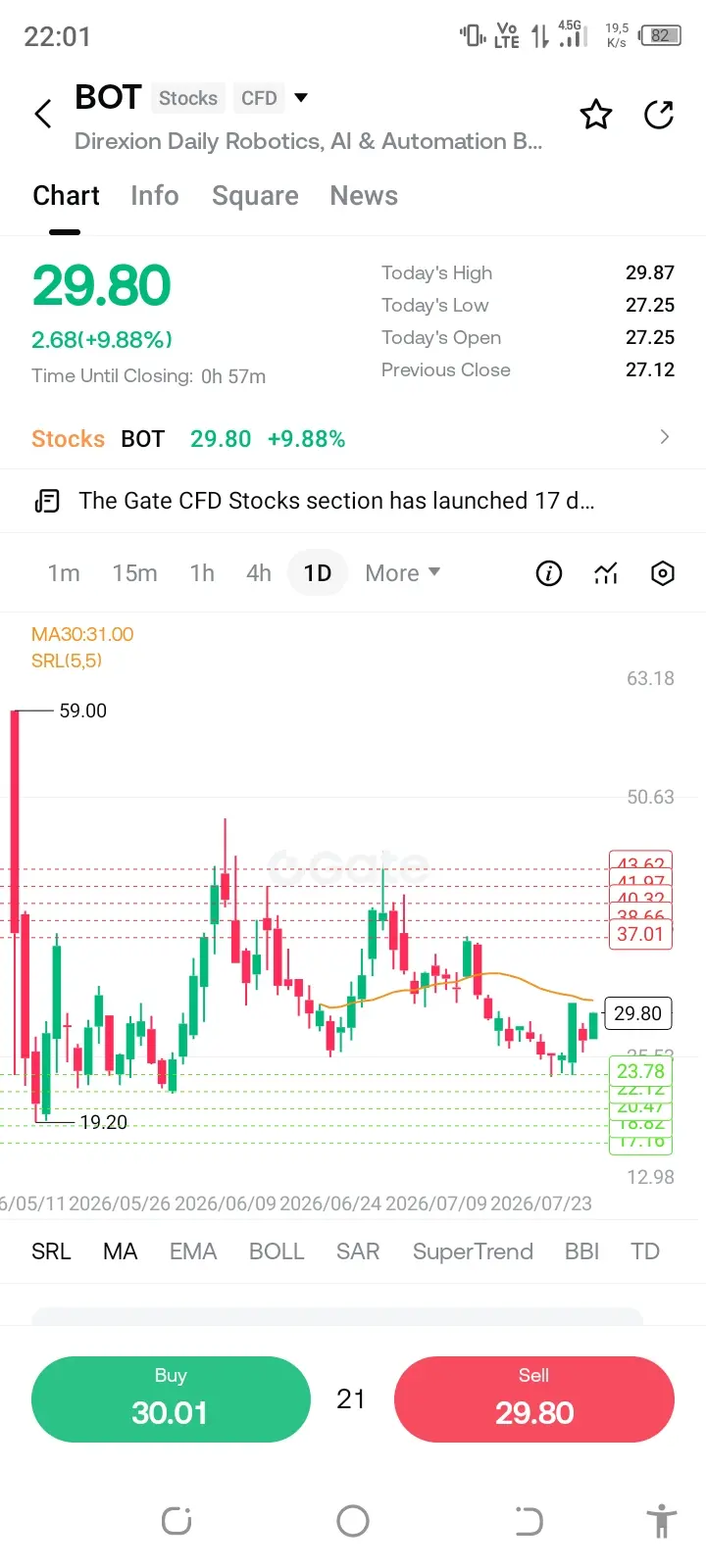Screen dimensions: 706x1568
Task: Open the Gate CFD Stocks announcement
Action: [353, 501]
